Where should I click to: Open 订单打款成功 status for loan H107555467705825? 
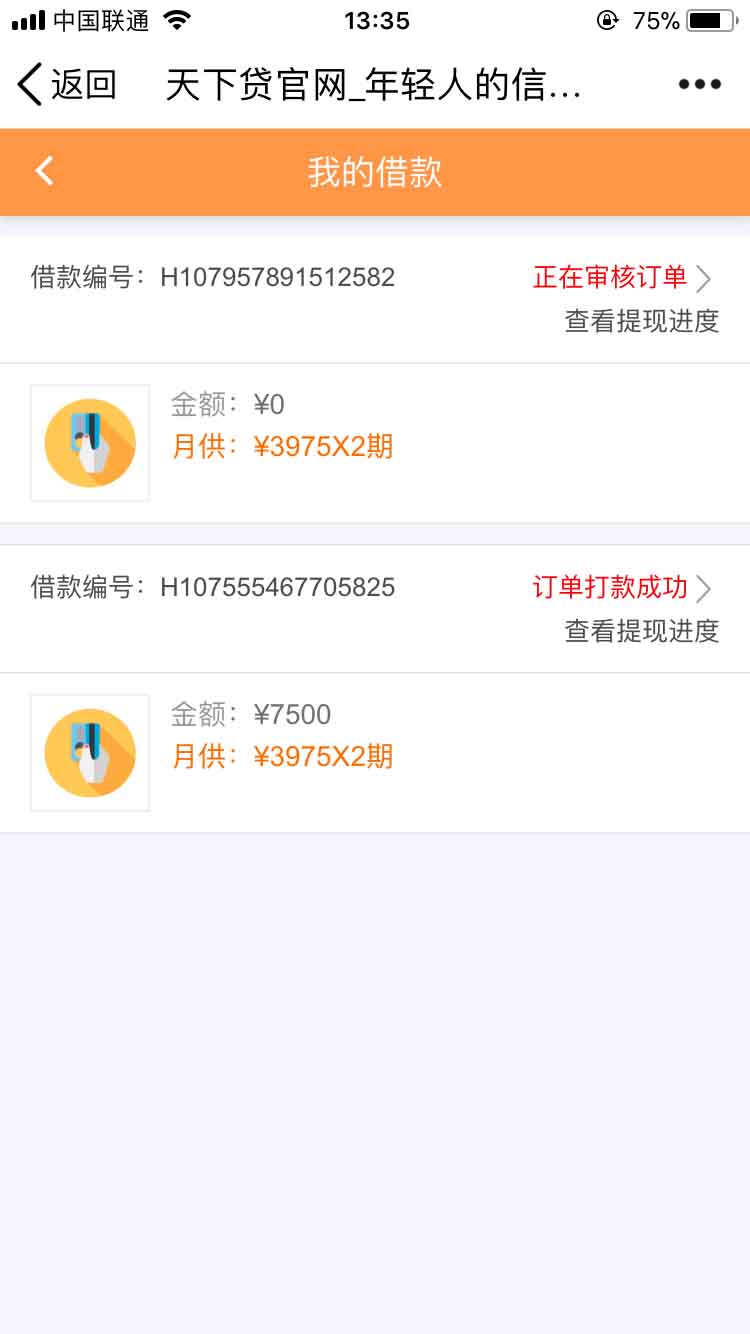pos(622,587)
